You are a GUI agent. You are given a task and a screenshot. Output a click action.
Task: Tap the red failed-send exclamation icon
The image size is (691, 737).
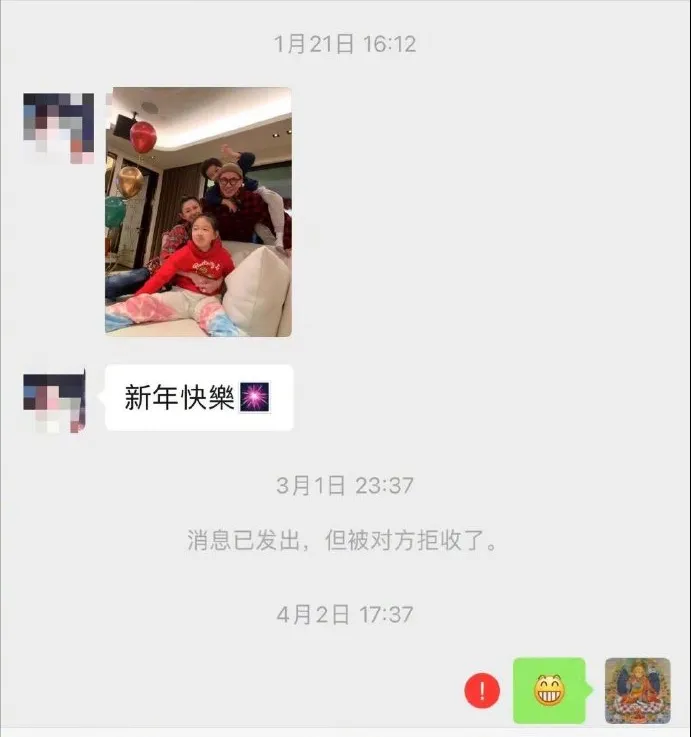[482, 690]
